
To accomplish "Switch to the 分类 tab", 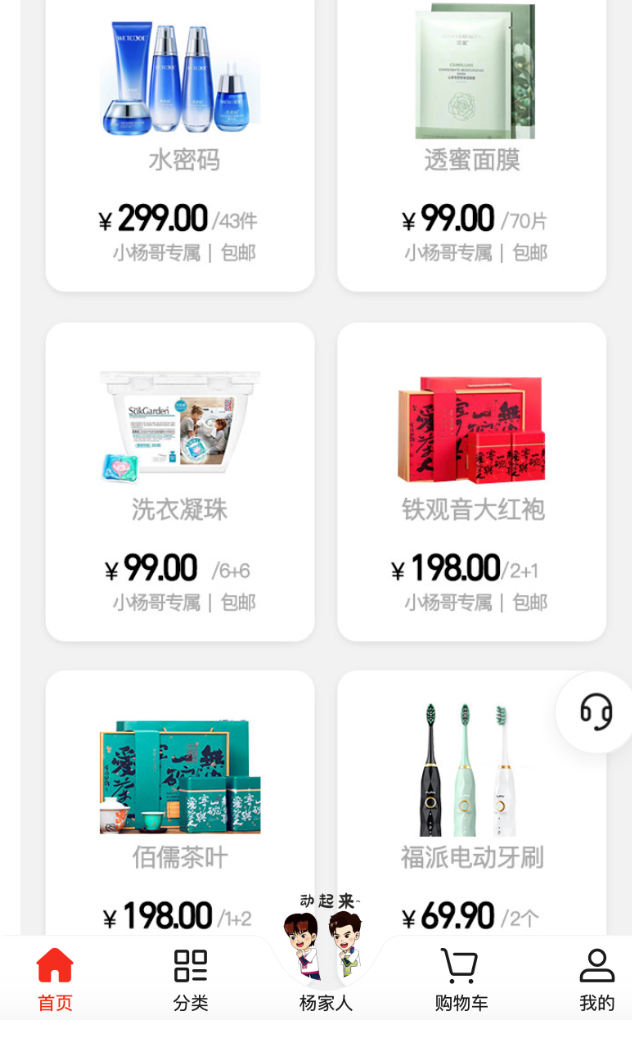I will pos(190,980).
